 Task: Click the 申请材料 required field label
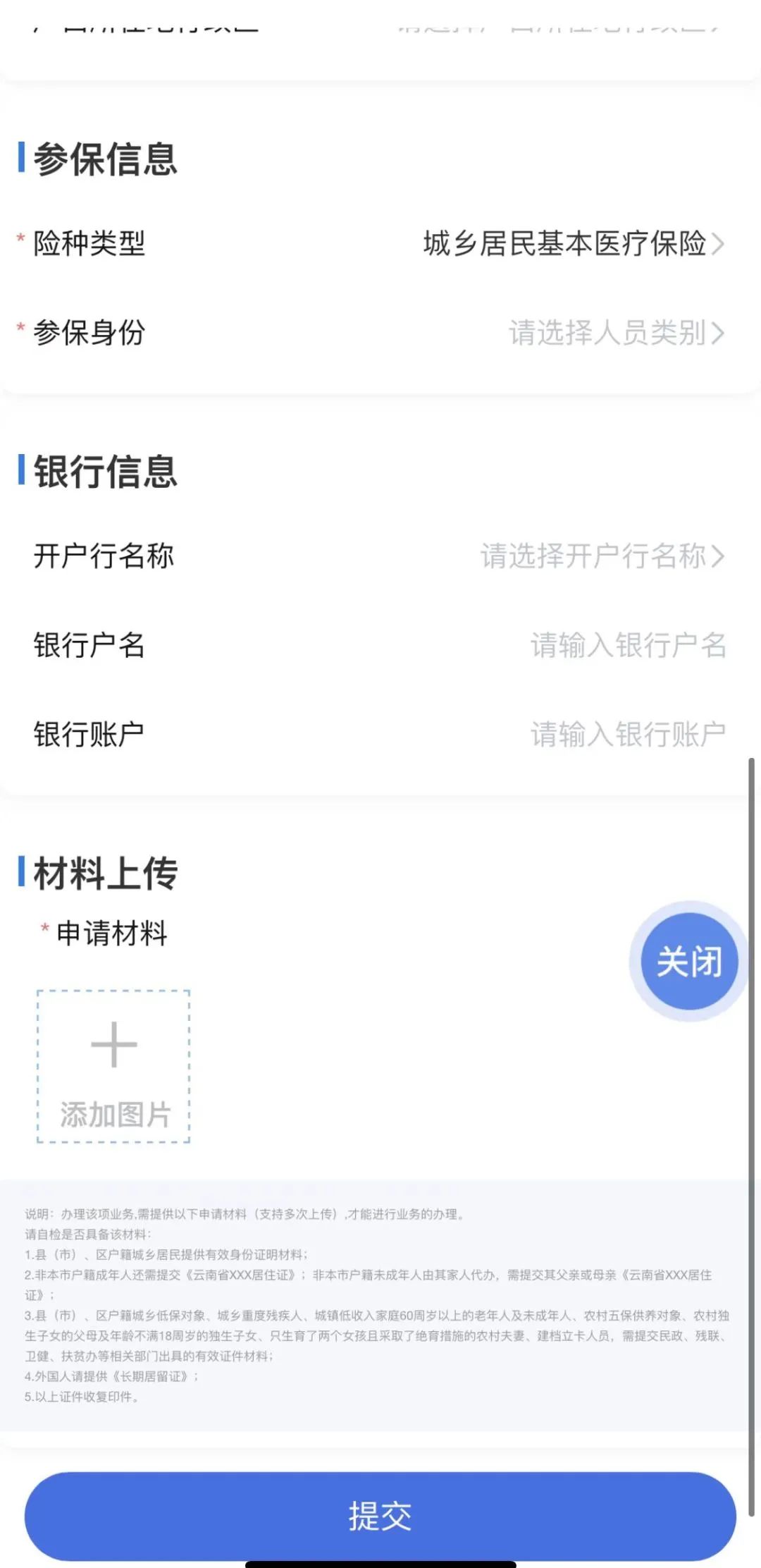point(111,933)
